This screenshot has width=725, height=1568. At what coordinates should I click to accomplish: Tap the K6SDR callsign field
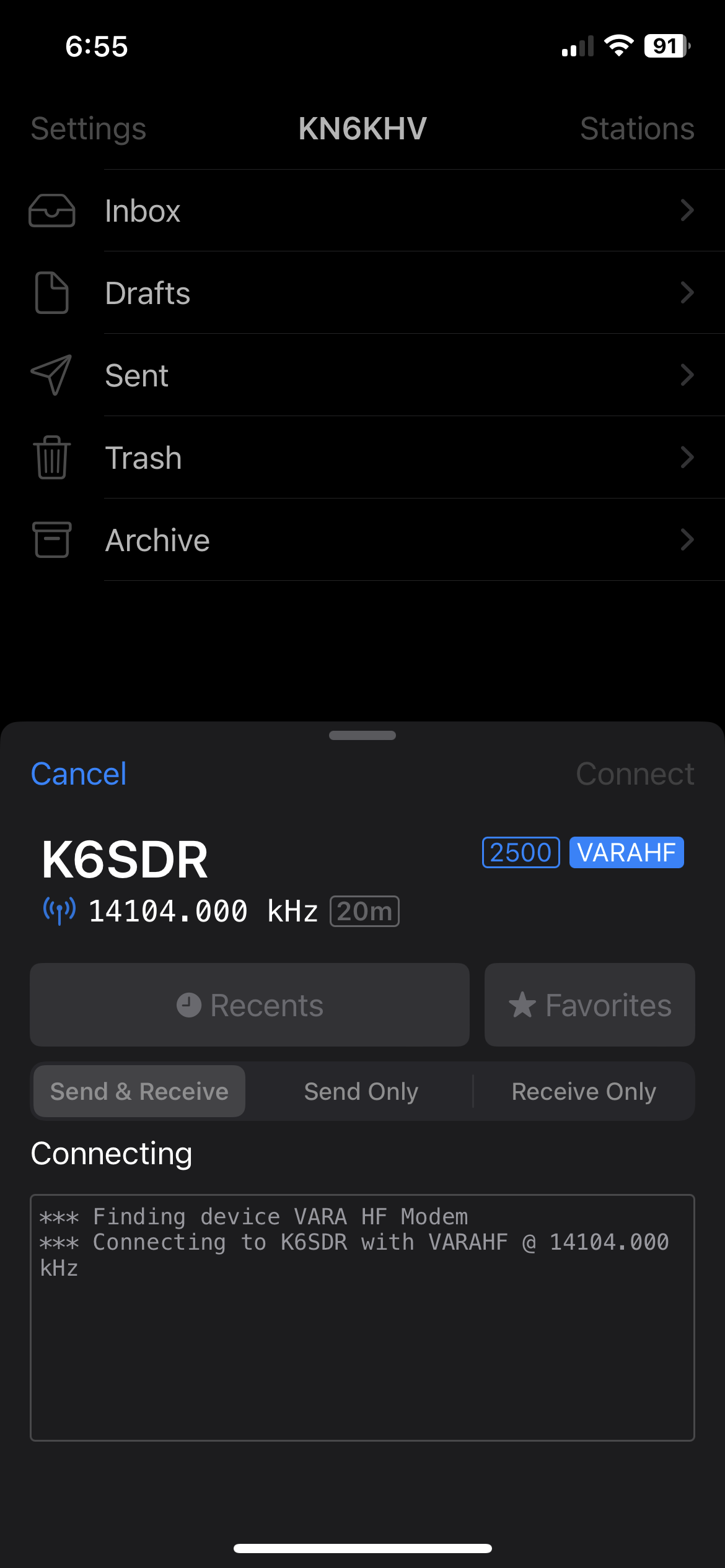coord(125,860)
